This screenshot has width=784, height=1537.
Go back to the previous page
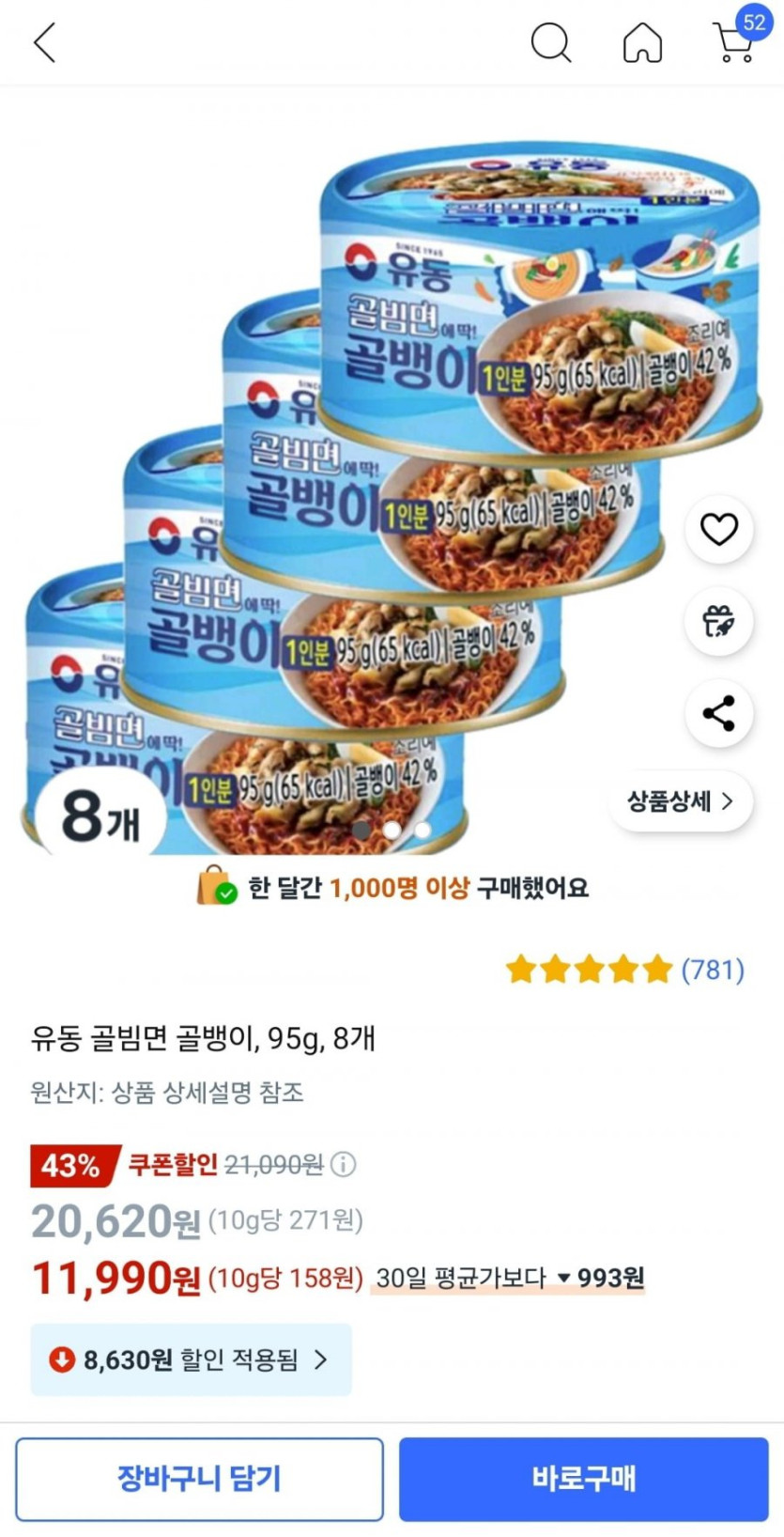(45, 43)
